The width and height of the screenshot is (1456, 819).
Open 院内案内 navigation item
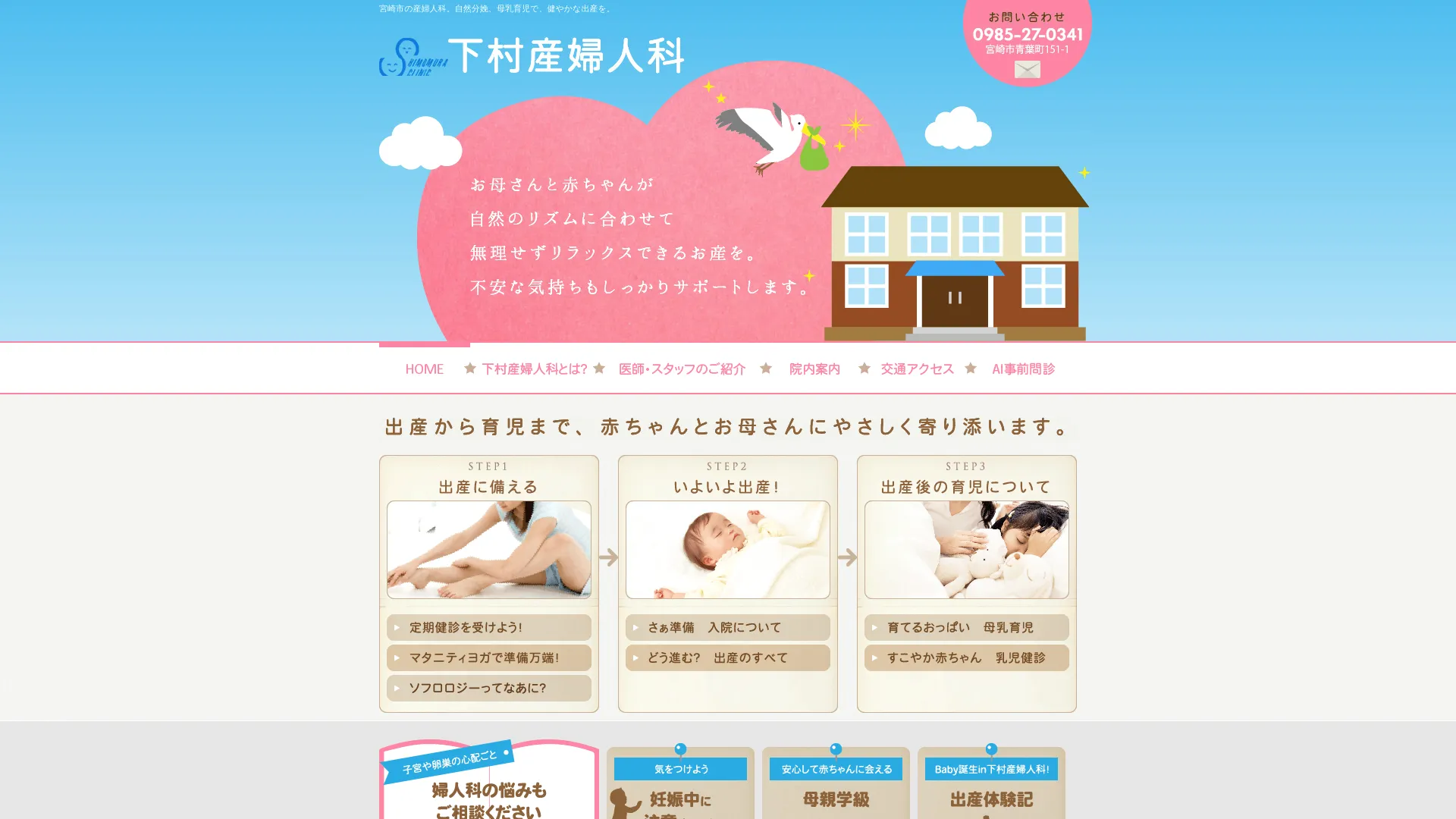(814, 369)
